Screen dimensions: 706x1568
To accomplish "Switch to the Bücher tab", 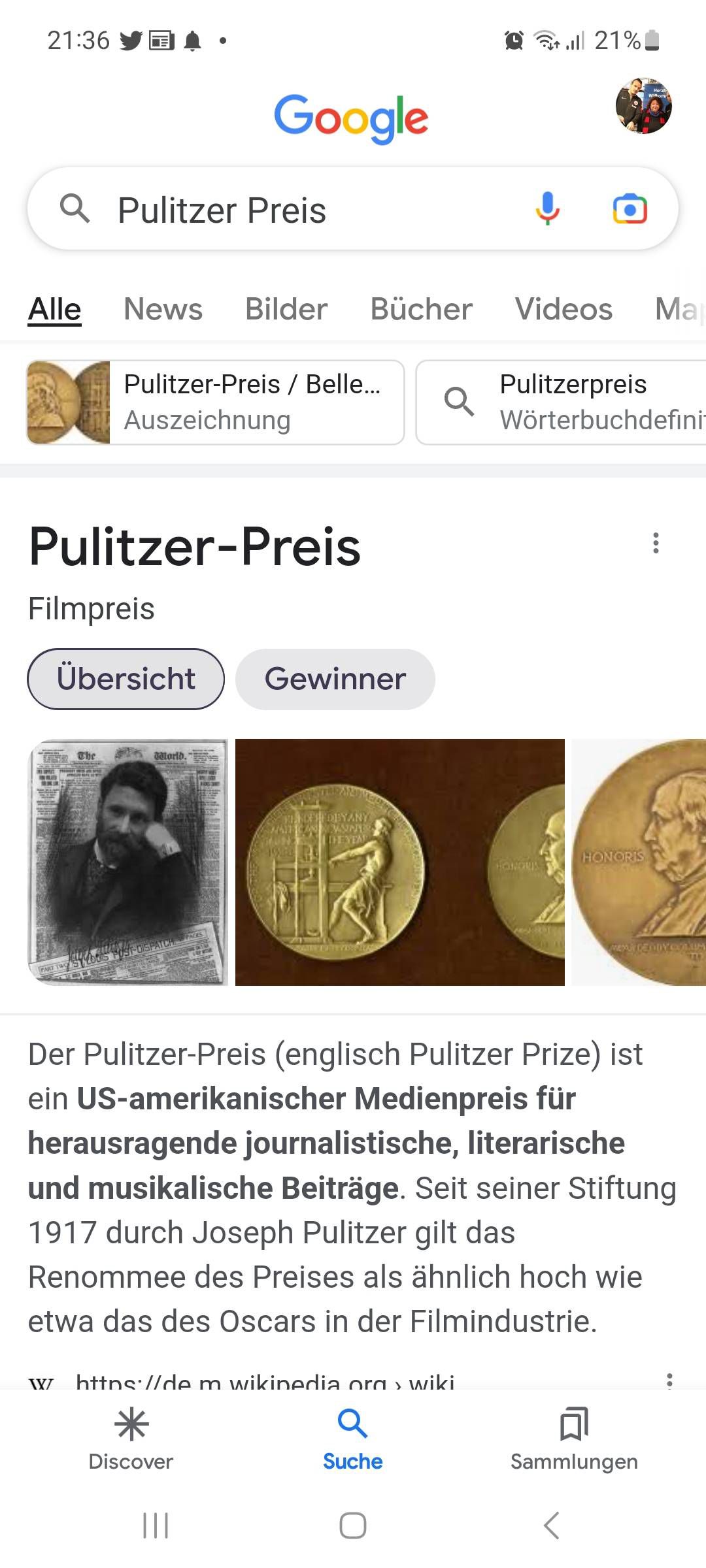I will 421,309.
